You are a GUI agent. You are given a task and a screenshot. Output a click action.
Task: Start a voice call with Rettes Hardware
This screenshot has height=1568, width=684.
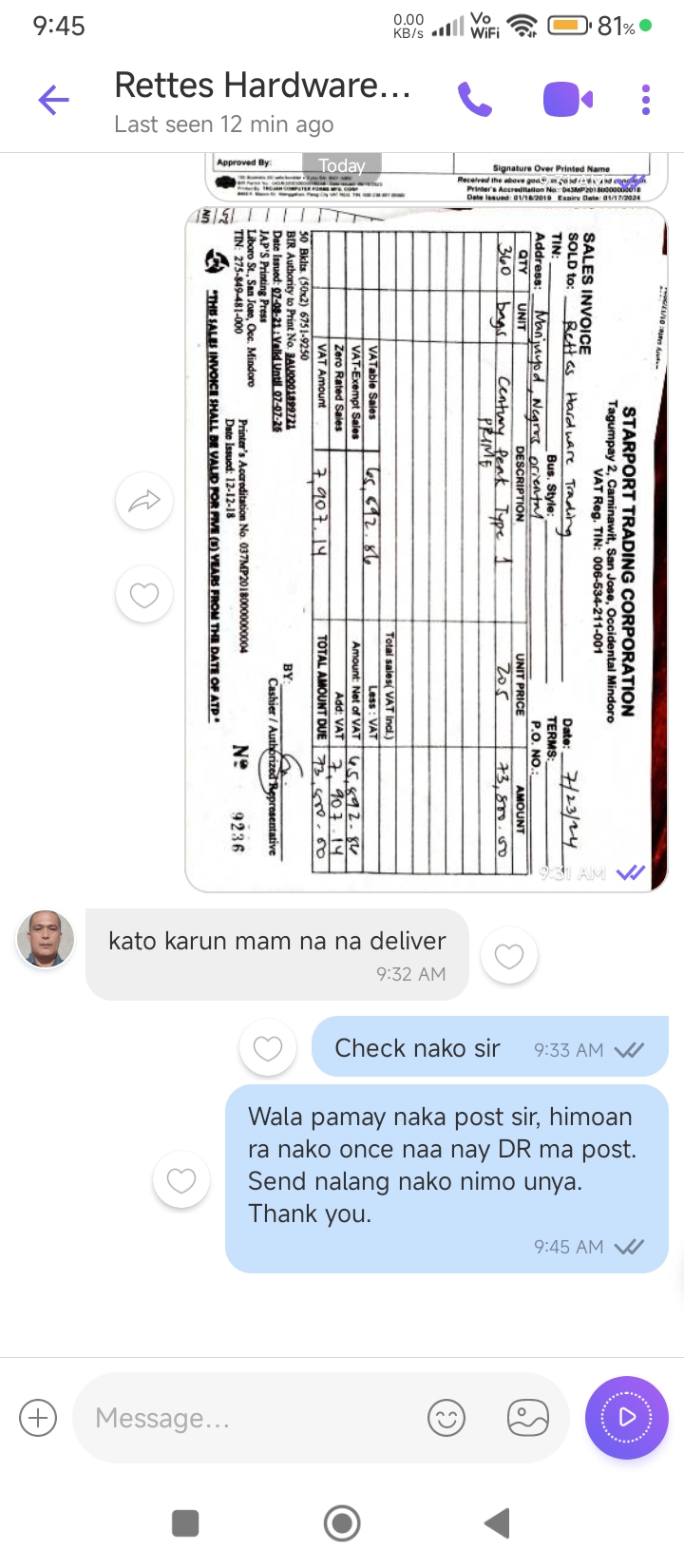(x=475, y=99)
